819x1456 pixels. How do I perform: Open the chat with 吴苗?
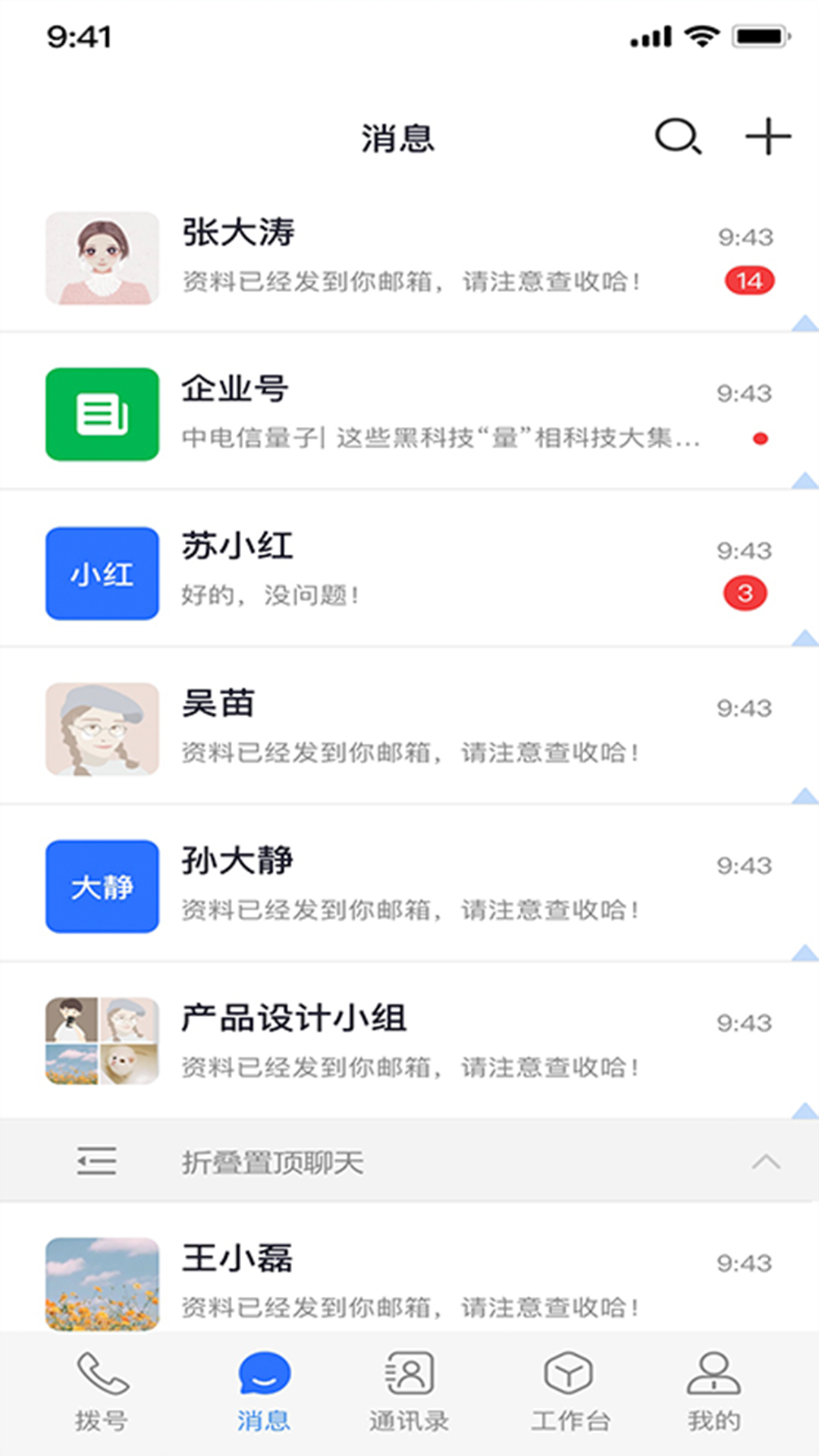coord(409,728)
